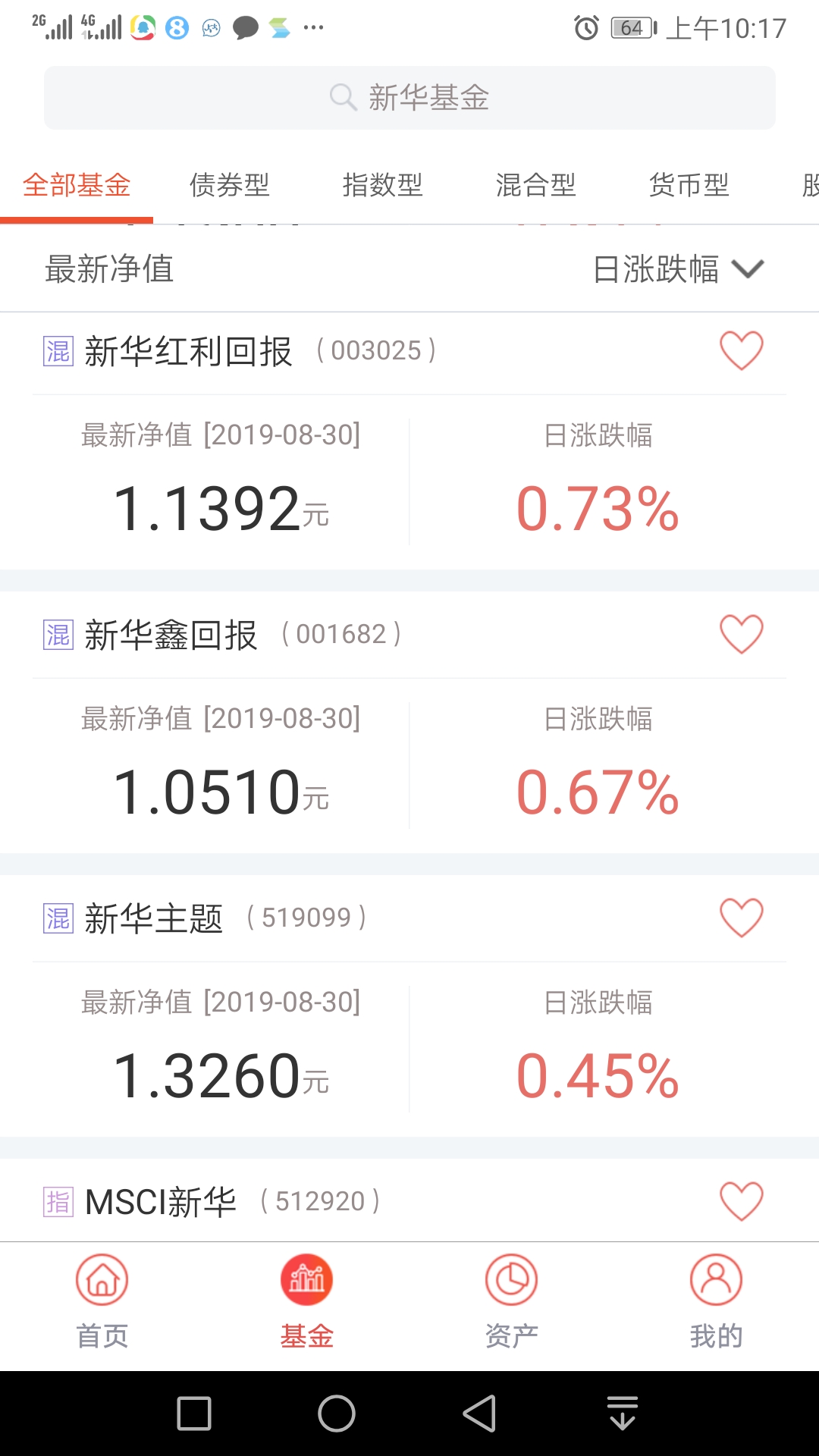Mark 新华鑫回报 as favorite
The width and height of the screenshot is (819, 1456).
point(742,634)
